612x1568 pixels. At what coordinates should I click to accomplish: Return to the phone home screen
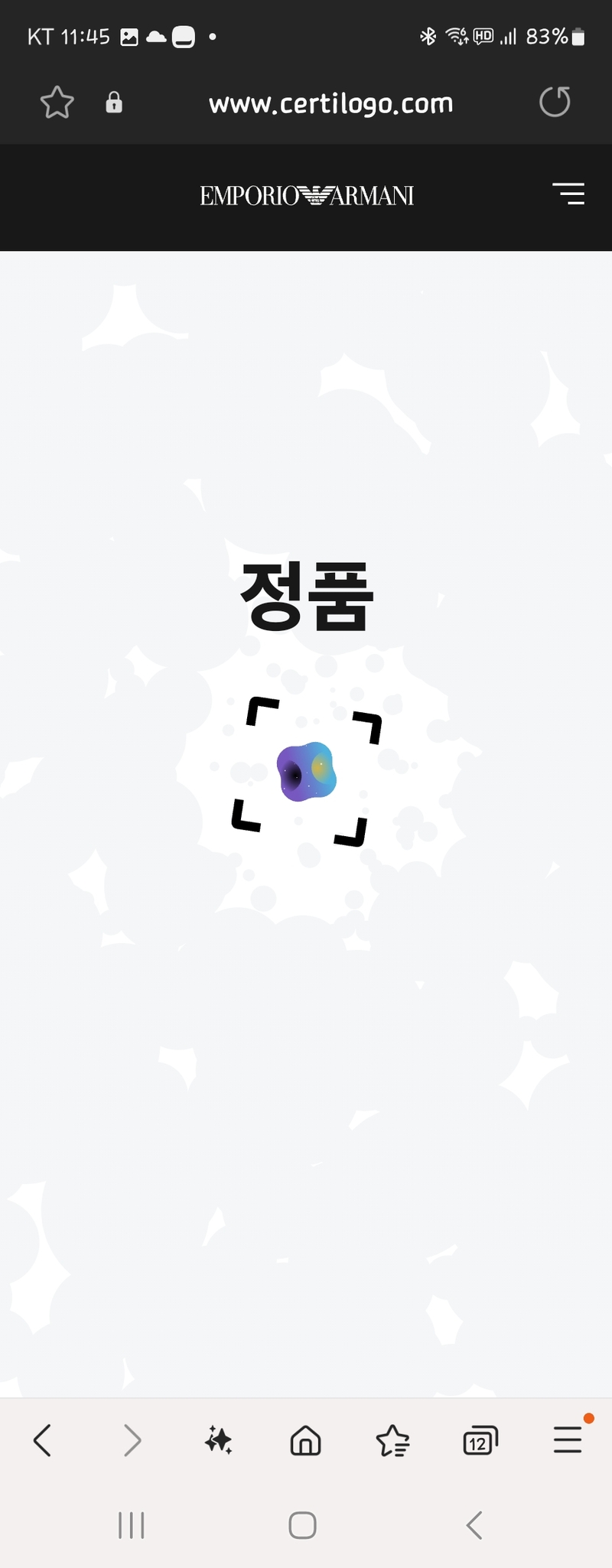coord(303,1525)
